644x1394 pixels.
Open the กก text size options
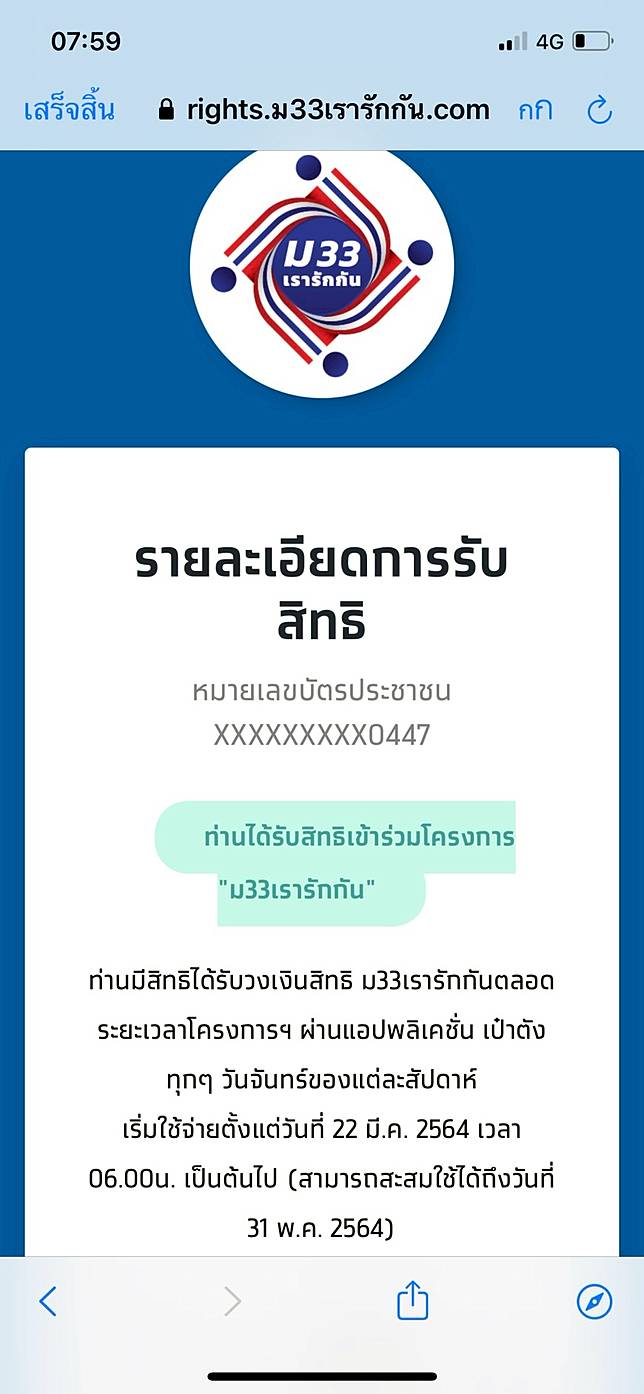pyautogui.click(x=535, y=110)
